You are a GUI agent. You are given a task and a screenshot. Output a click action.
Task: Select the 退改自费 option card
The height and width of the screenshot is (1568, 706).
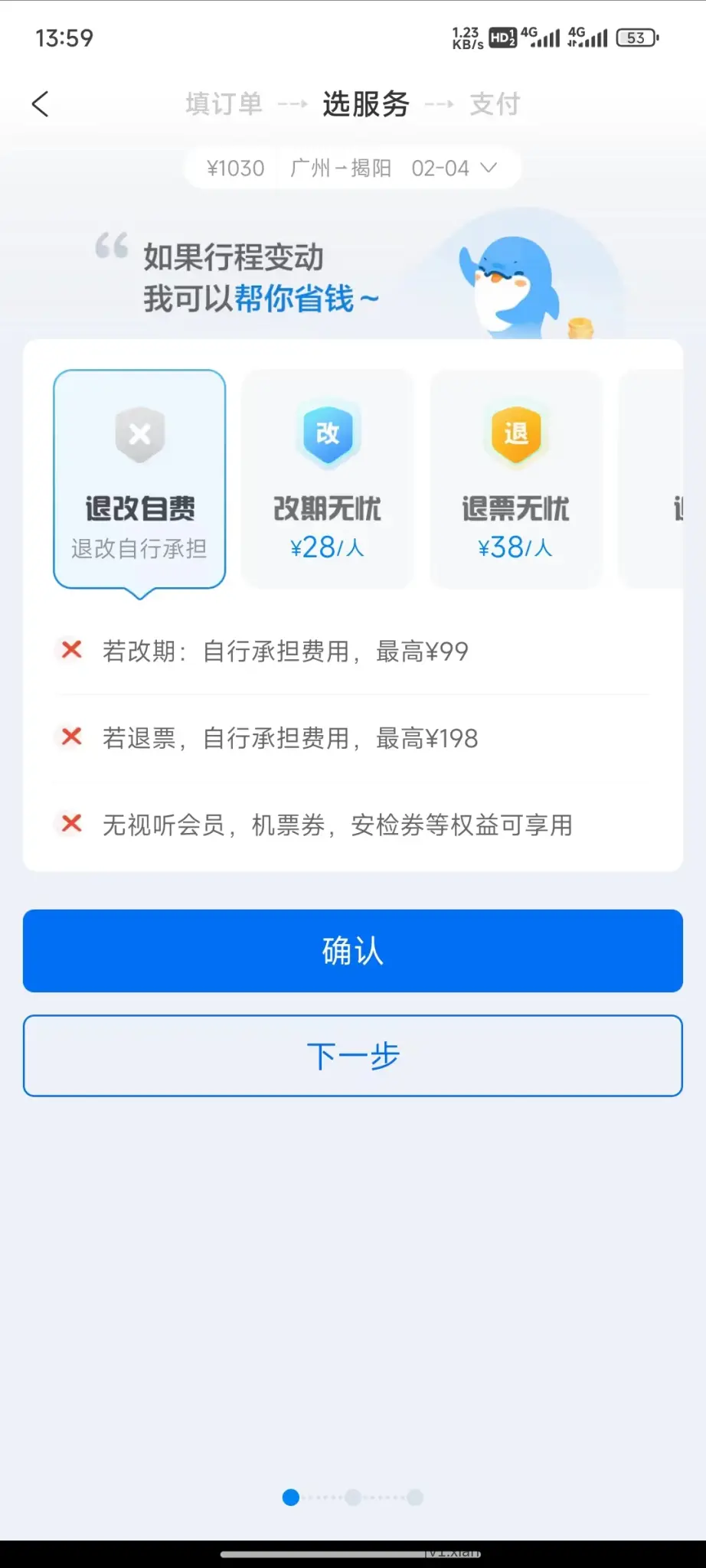tap(139, 480)
